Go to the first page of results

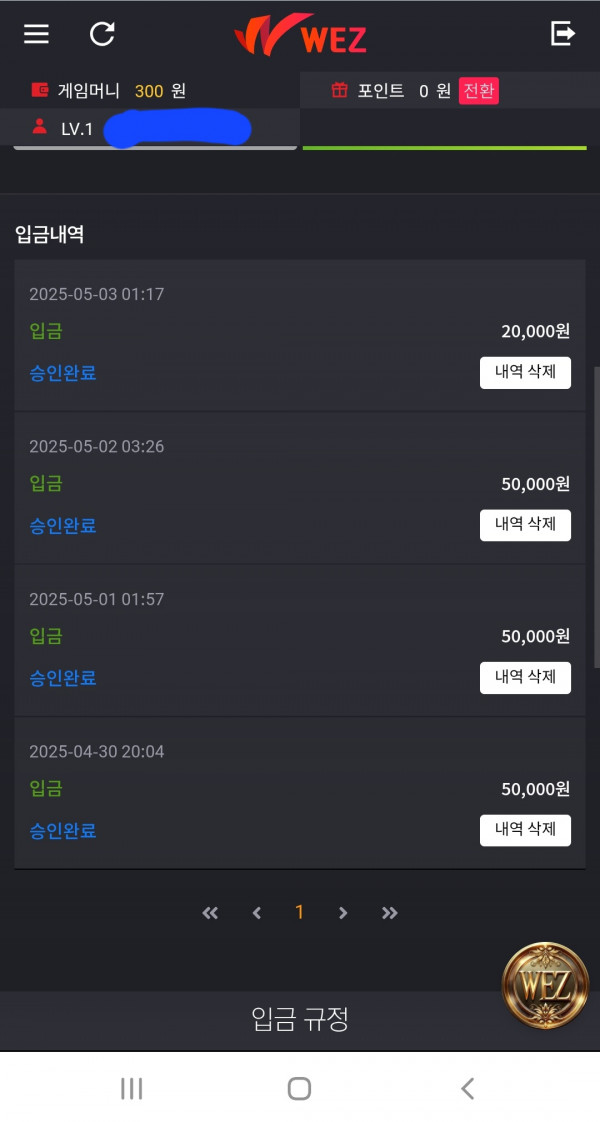click(210, 912)
